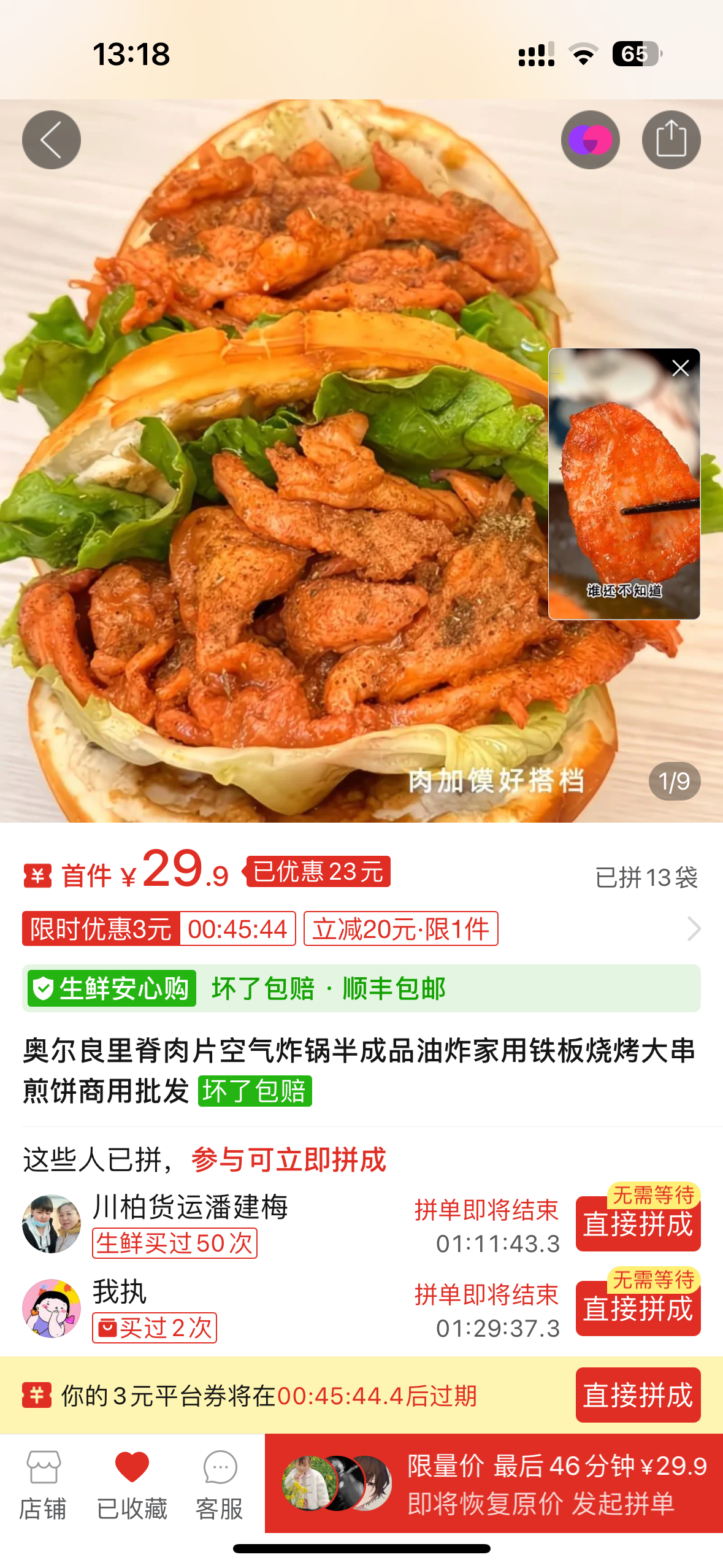Share this product via the share icon
The height and width of the screenshot is (1568, 723).
[x=671, y=140]
